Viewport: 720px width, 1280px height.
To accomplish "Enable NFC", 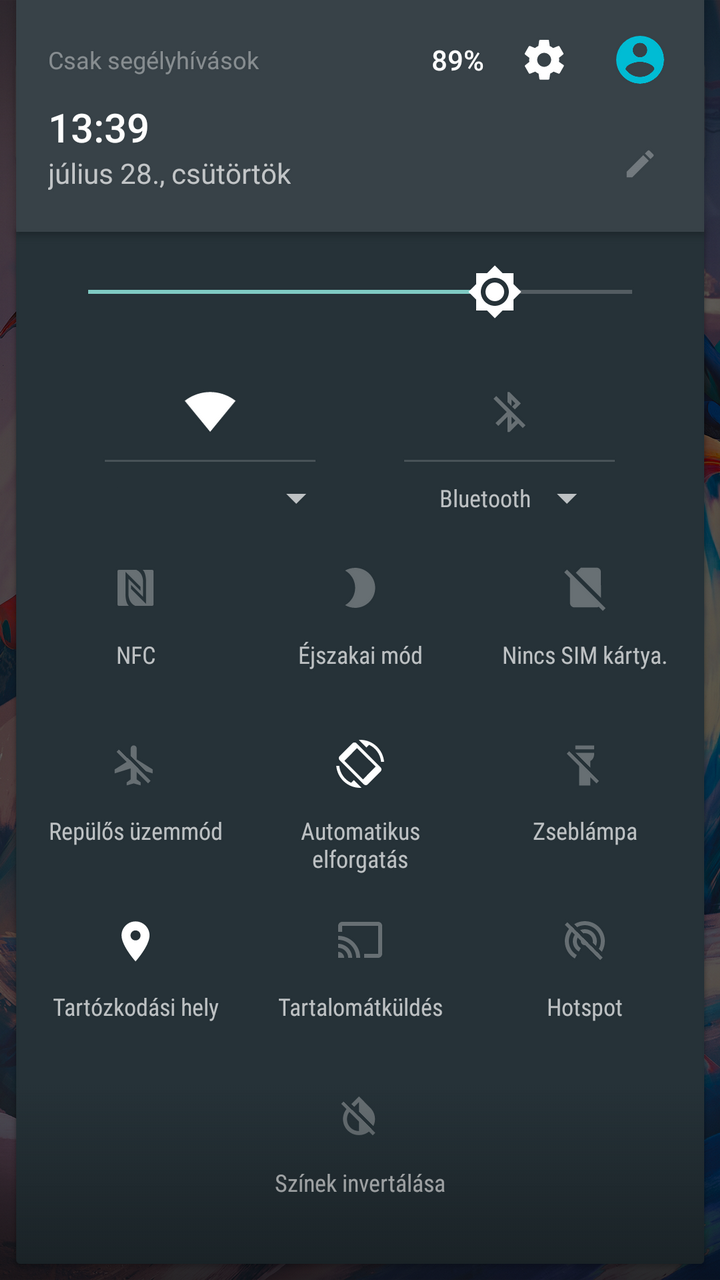I will coord(135,589).
